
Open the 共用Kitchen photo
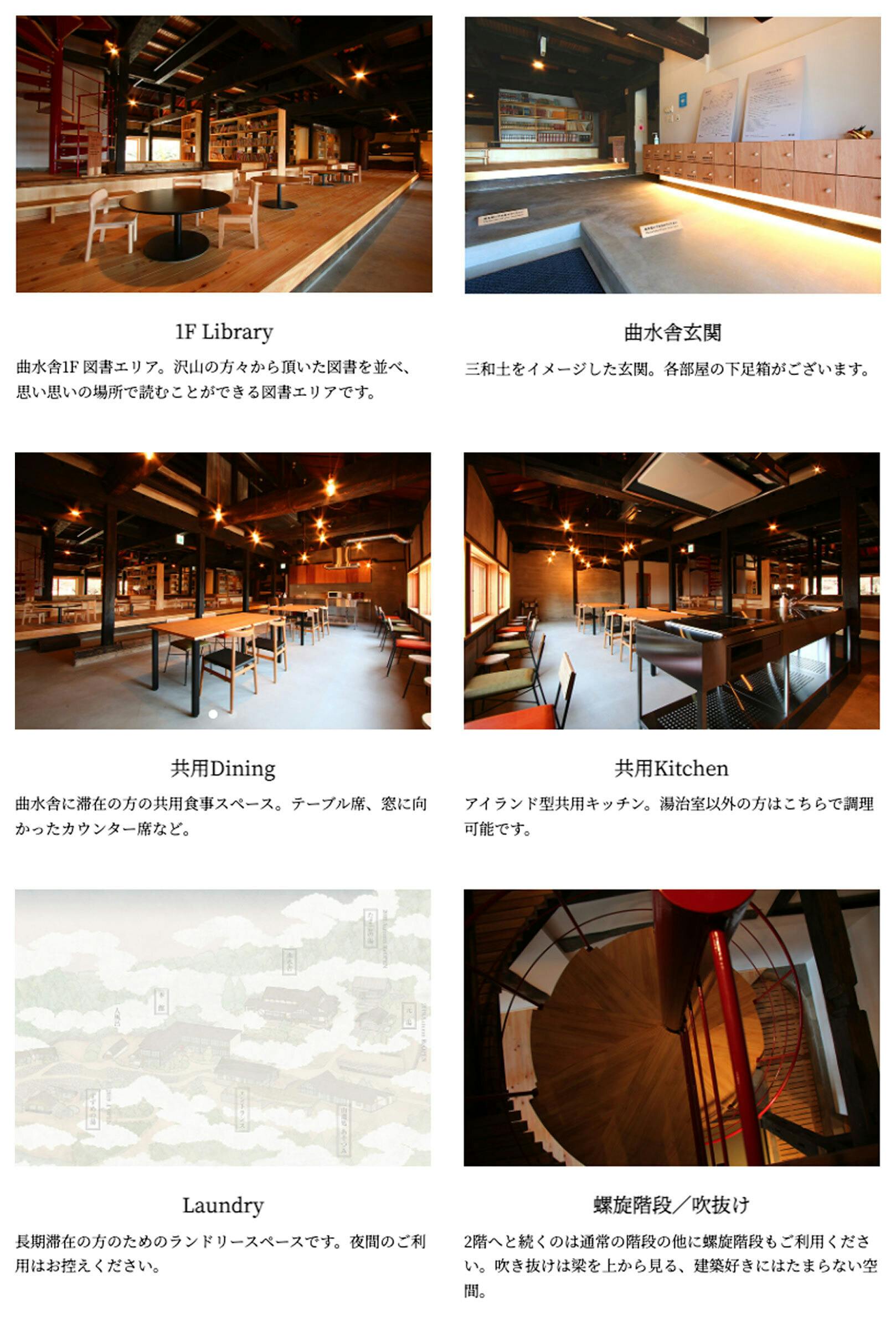pos(672,591)
